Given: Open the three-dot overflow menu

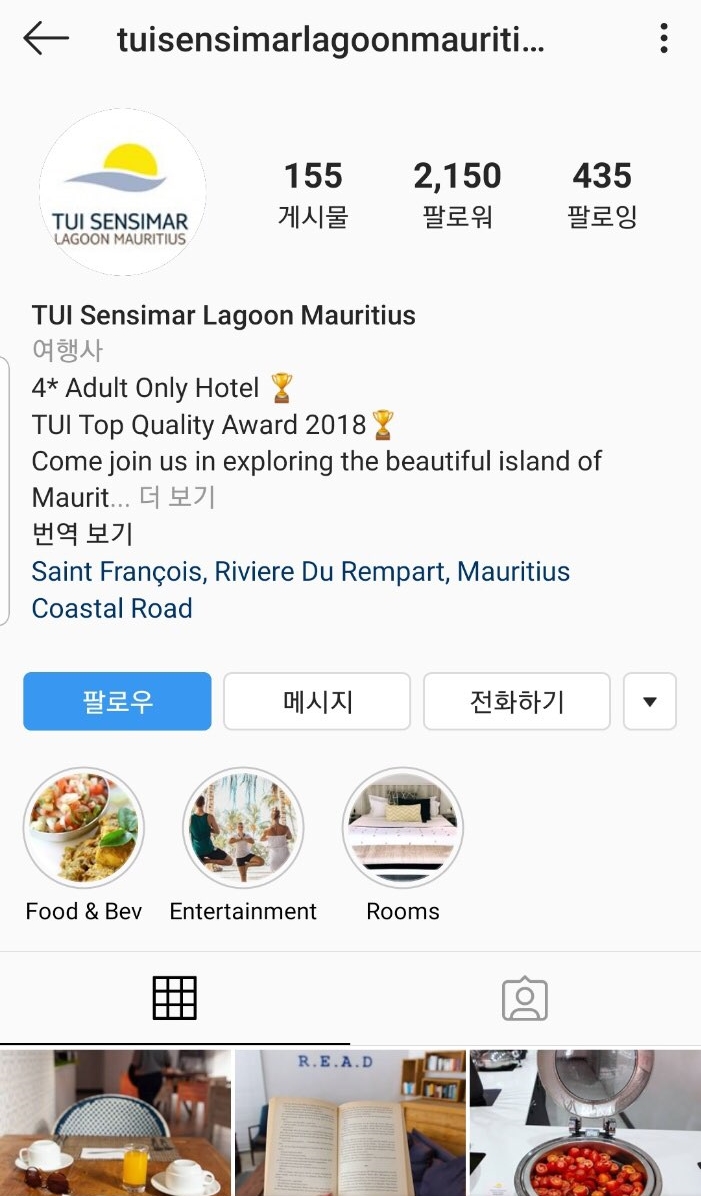Looking at the screenshot, I should 664,39.
